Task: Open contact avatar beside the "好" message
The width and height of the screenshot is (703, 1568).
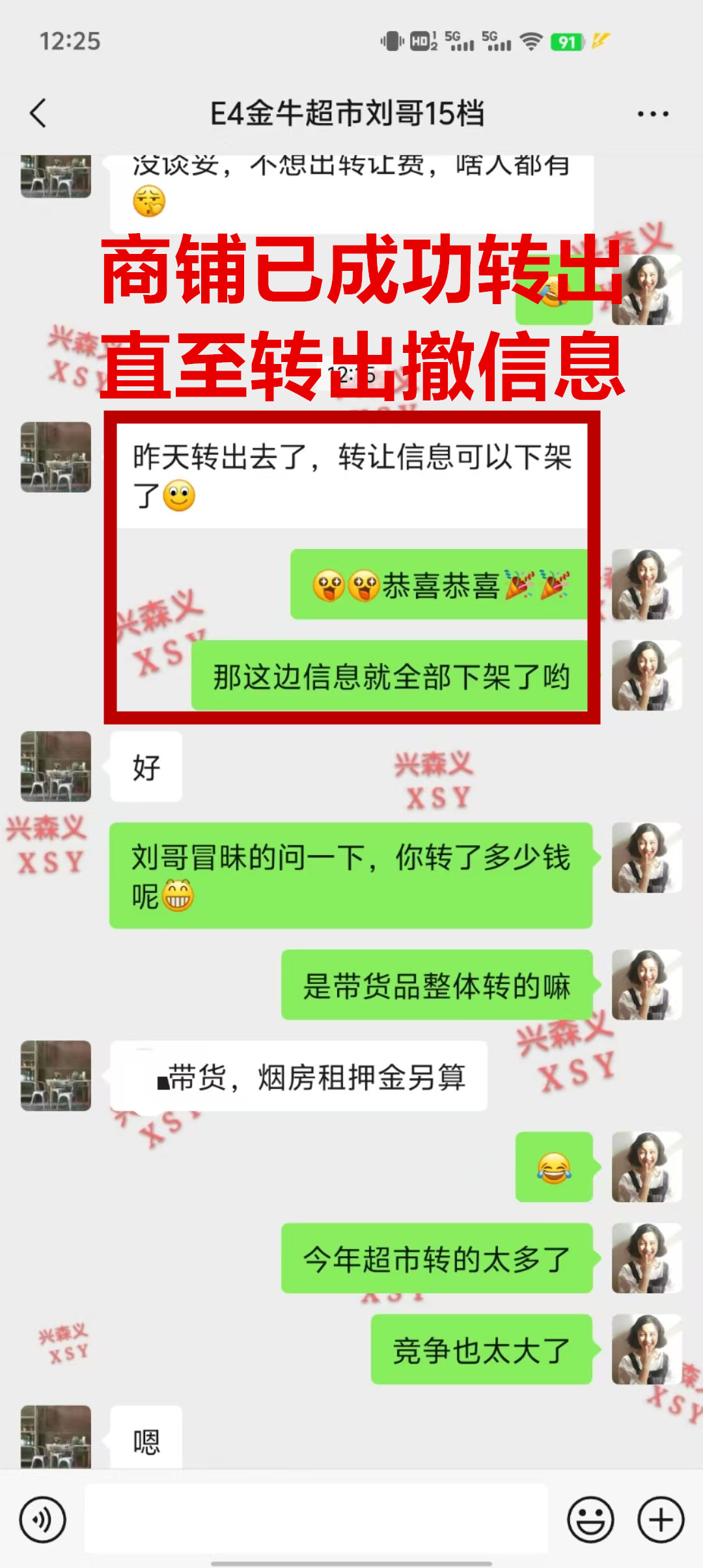Action: (56, 766)
